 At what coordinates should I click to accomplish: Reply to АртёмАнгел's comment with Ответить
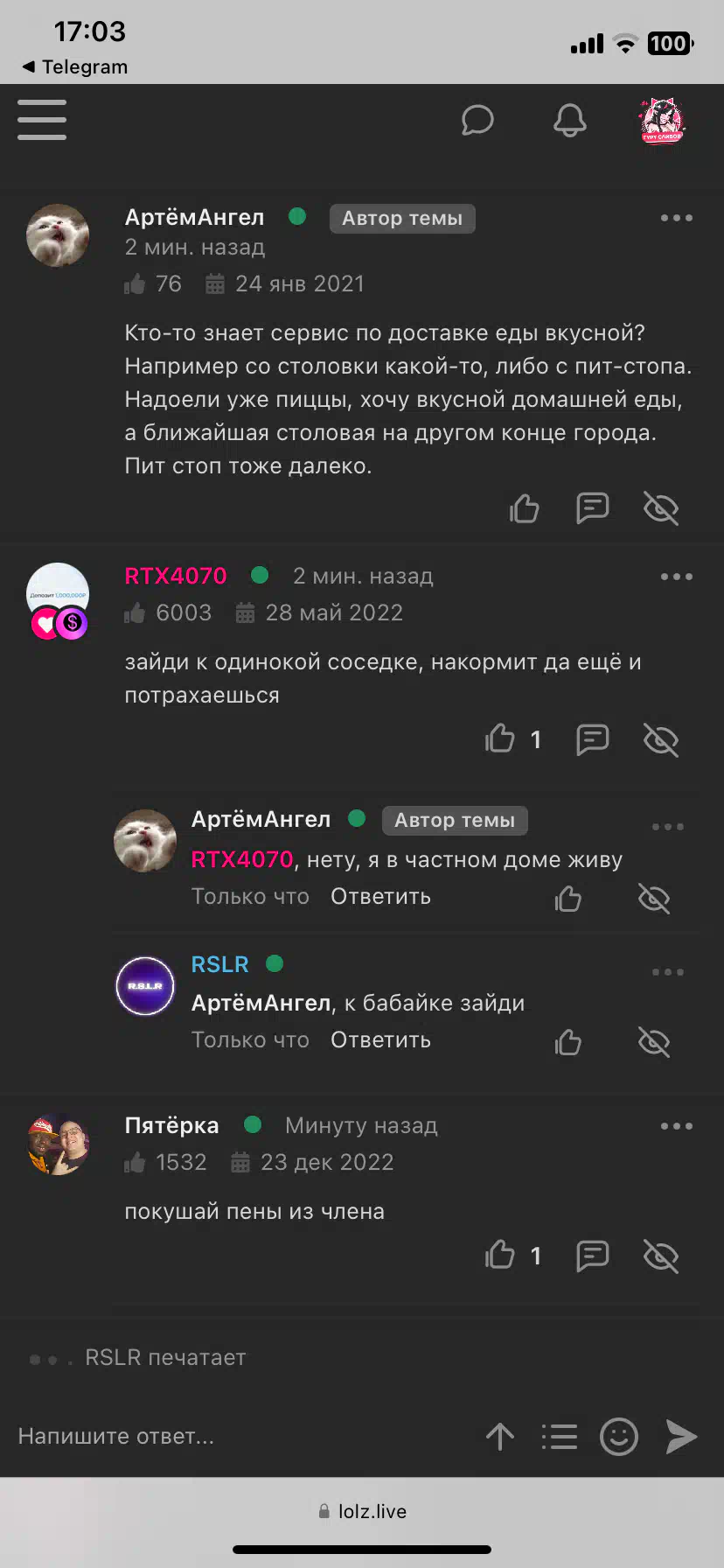pos(380,897)
